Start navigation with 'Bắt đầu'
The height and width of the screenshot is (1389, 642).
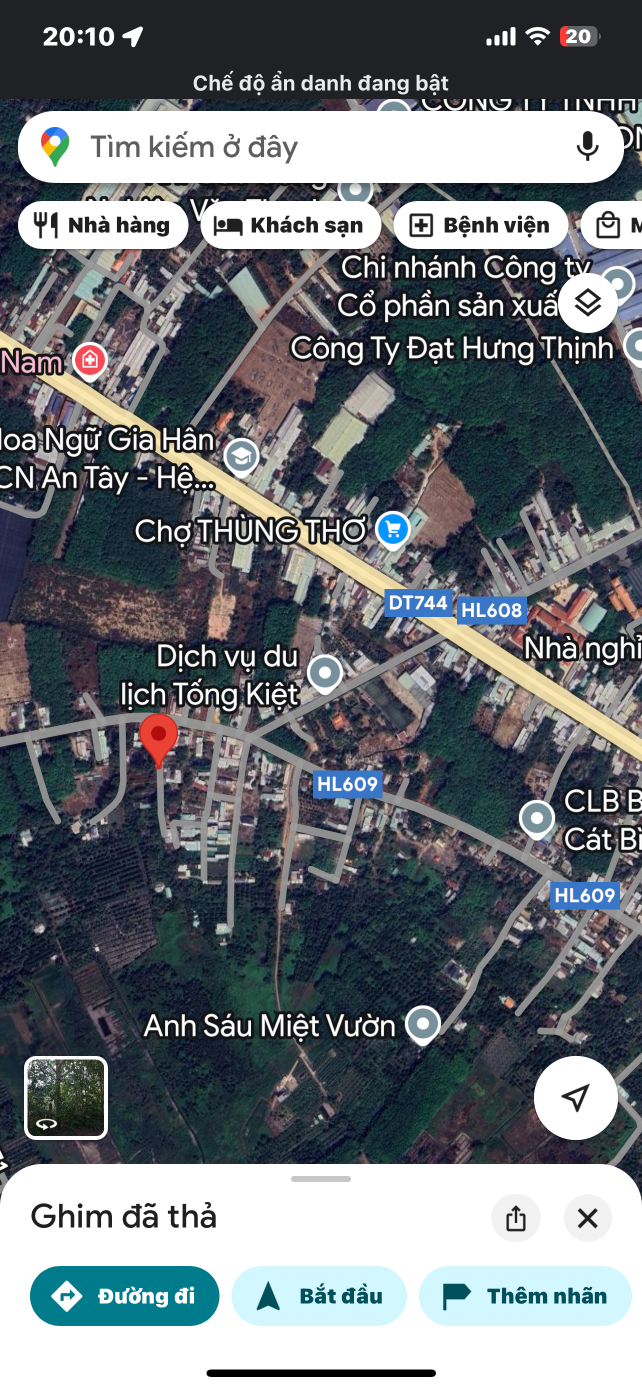[320, 1296]
